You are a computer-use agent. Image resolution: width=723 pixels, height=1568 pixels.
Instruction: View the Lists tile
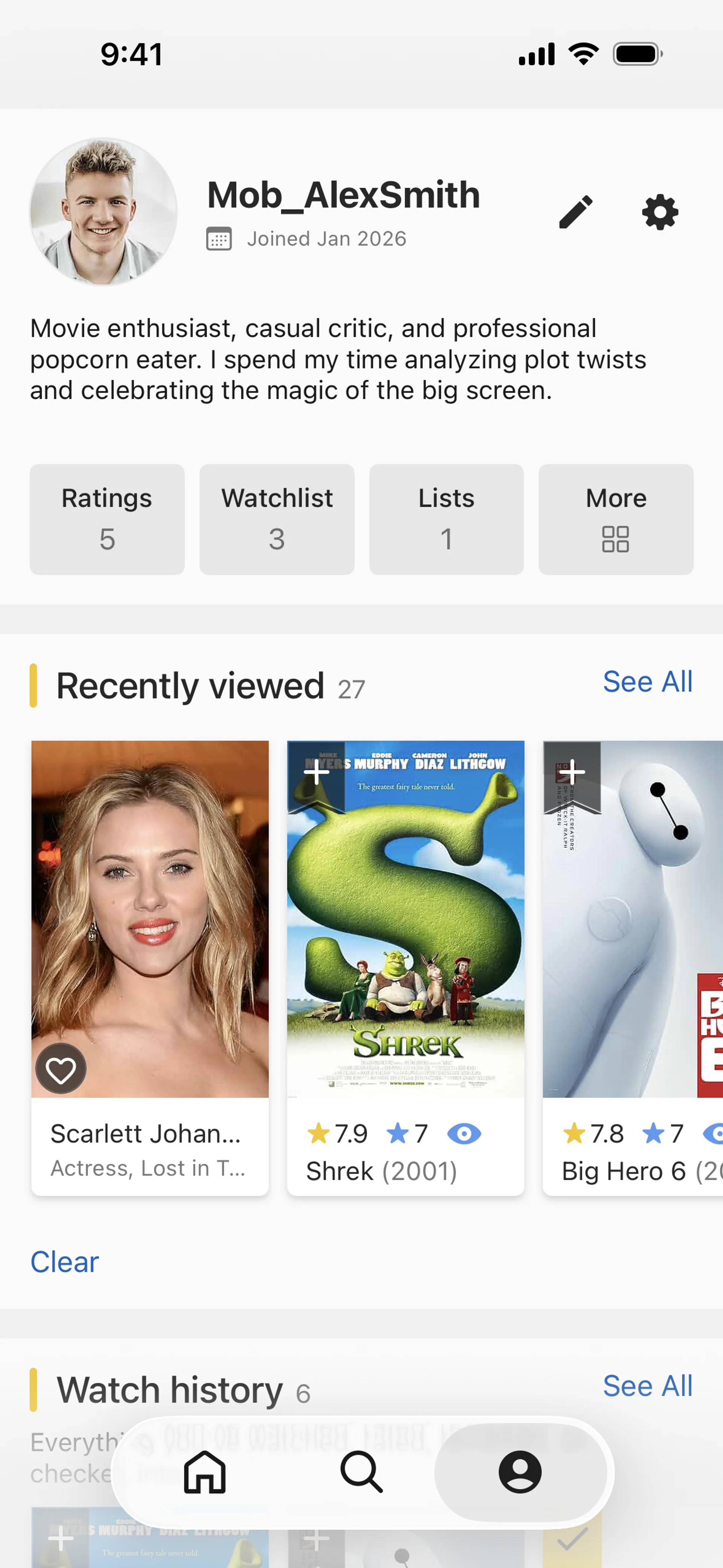[x=446, y=519]
